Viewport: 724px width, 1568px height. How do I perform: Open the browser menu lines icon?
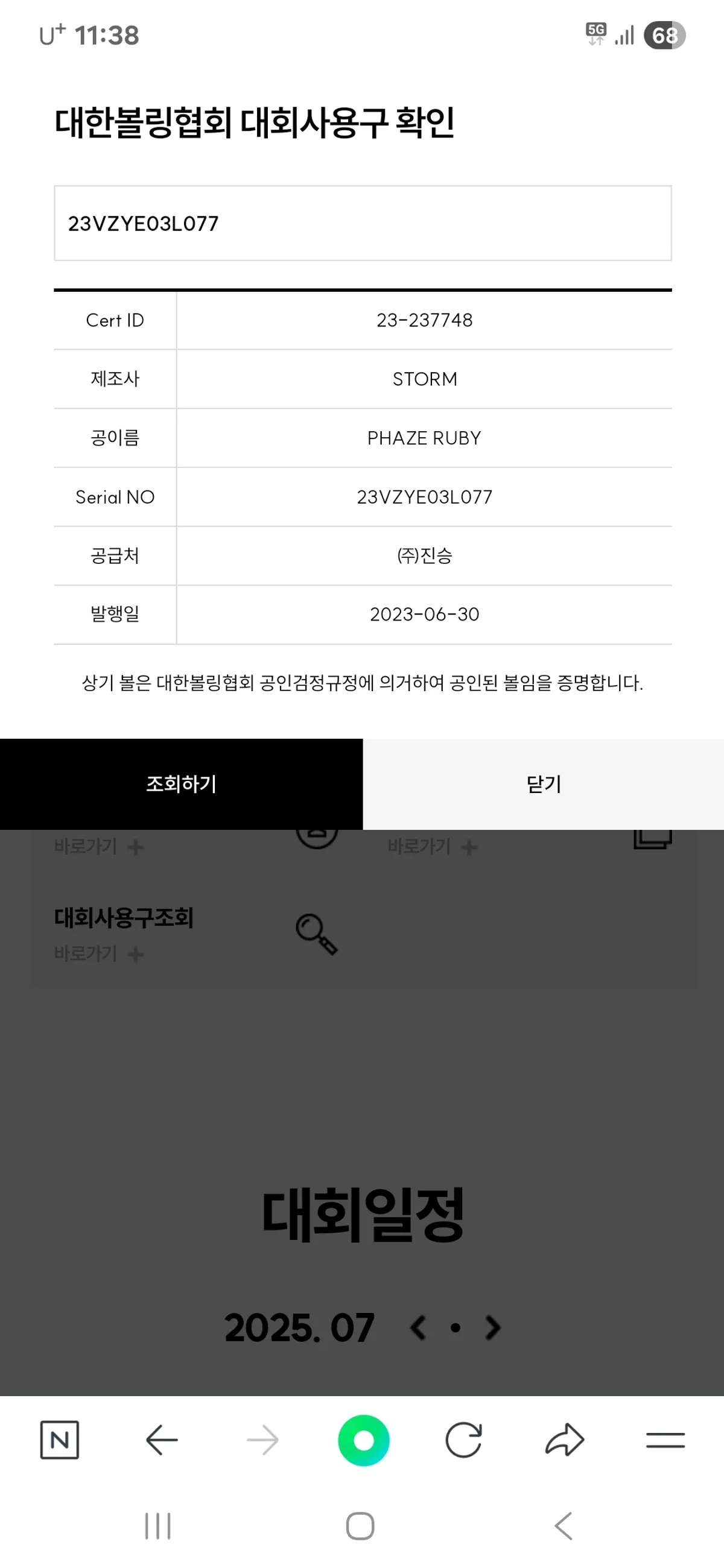click(x=665, y=1440)
